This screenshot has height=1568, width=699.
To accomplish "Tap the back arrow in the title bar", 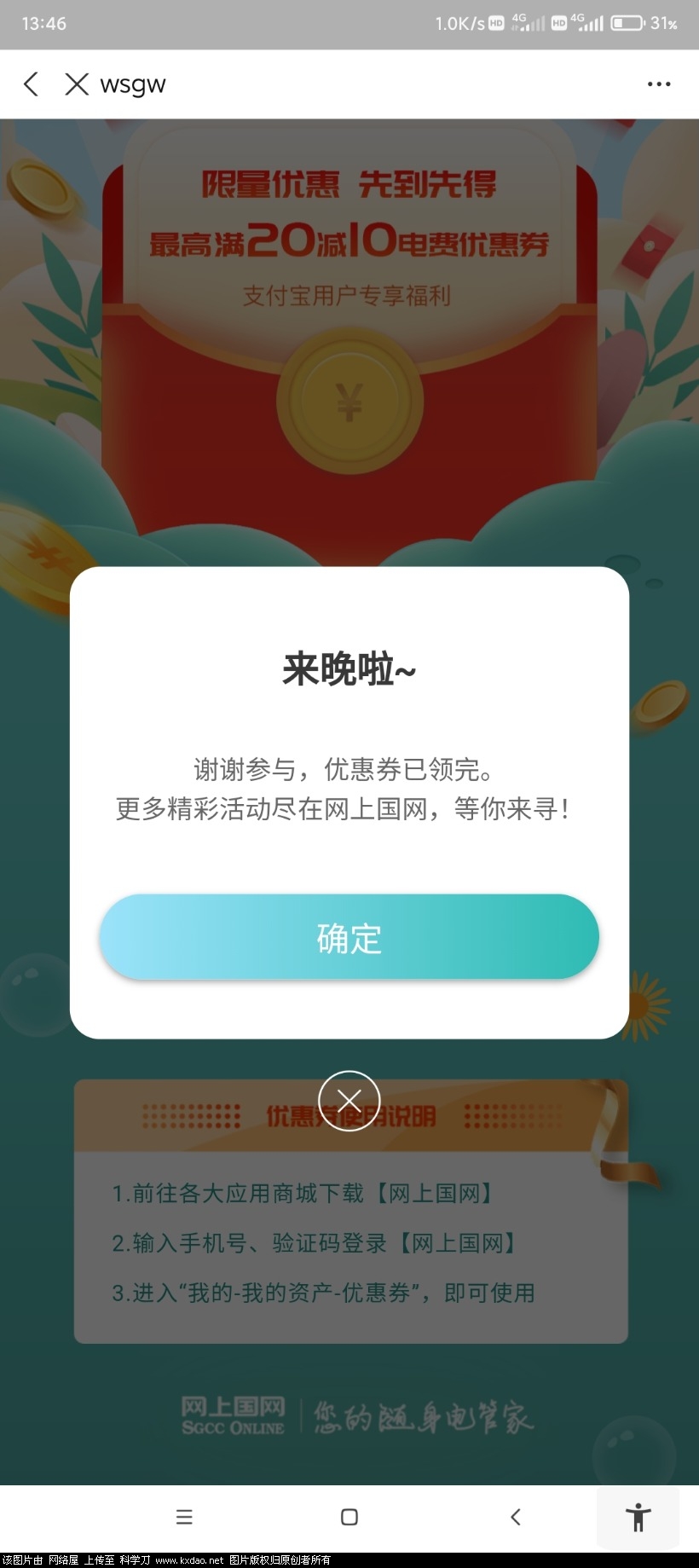I will [x=31, y=84].
